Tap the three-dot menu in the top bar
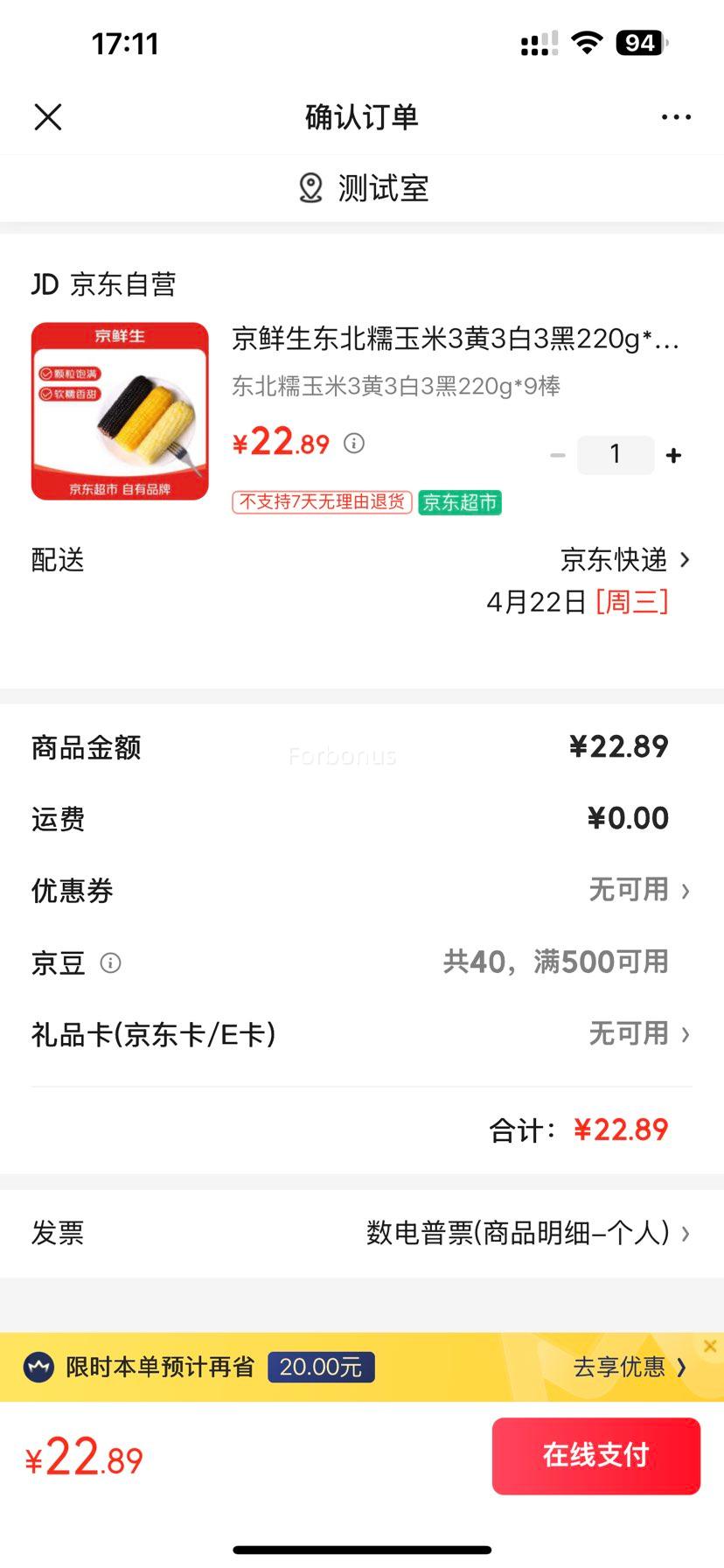 click(677, 116)
